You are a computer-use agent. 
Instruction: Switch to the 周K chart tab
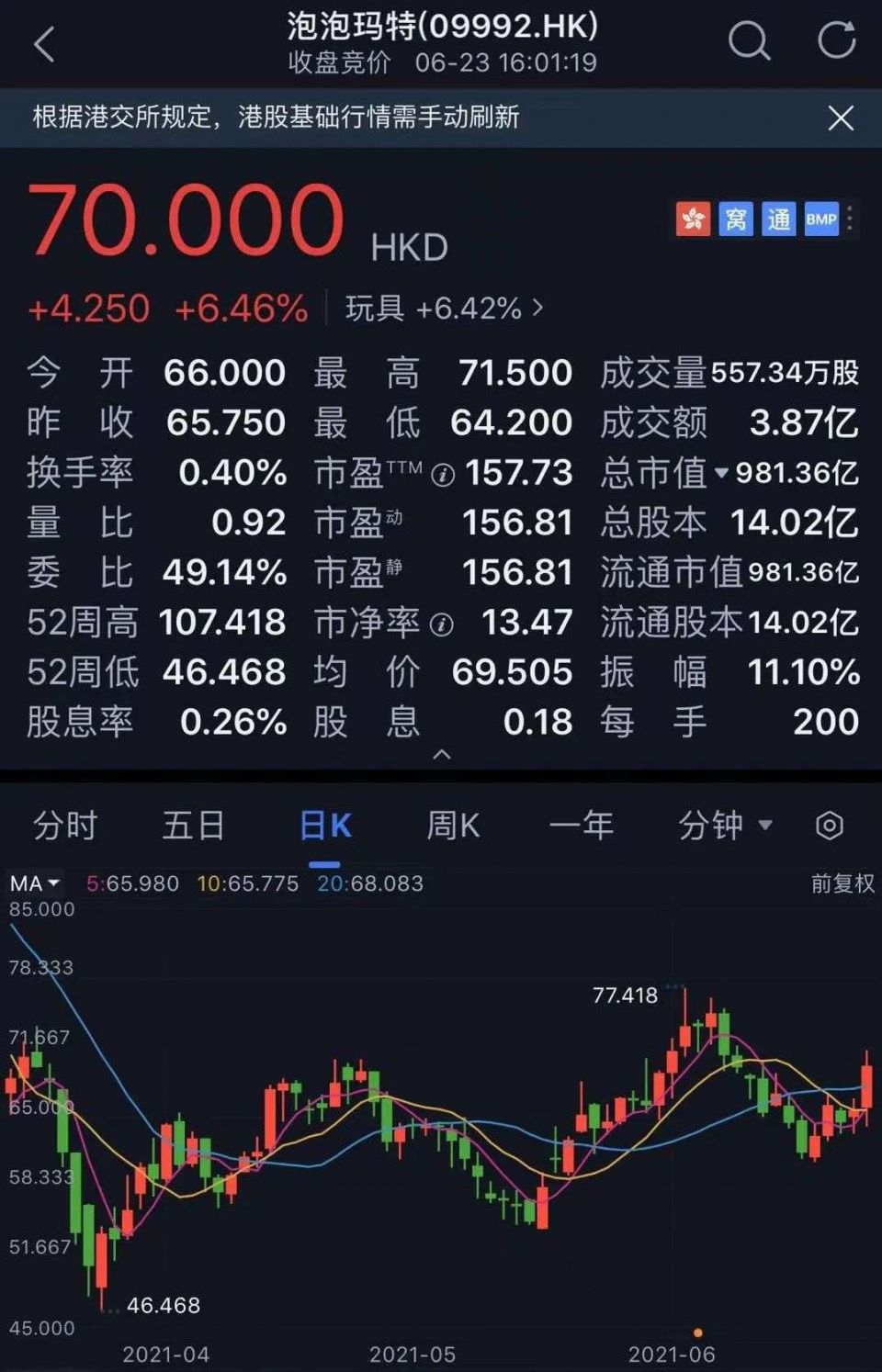click(x=453, y=826)
